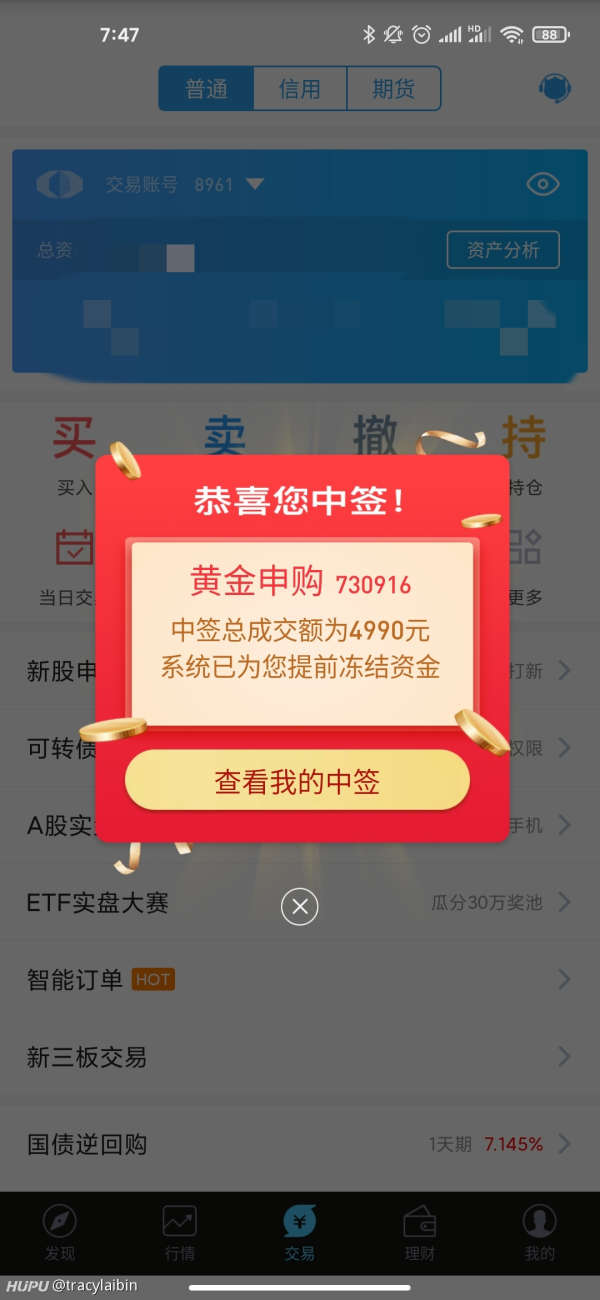This screenshot has width=600, height=1300.
Task: Open customer service headset icon
Action: [554, 88]
